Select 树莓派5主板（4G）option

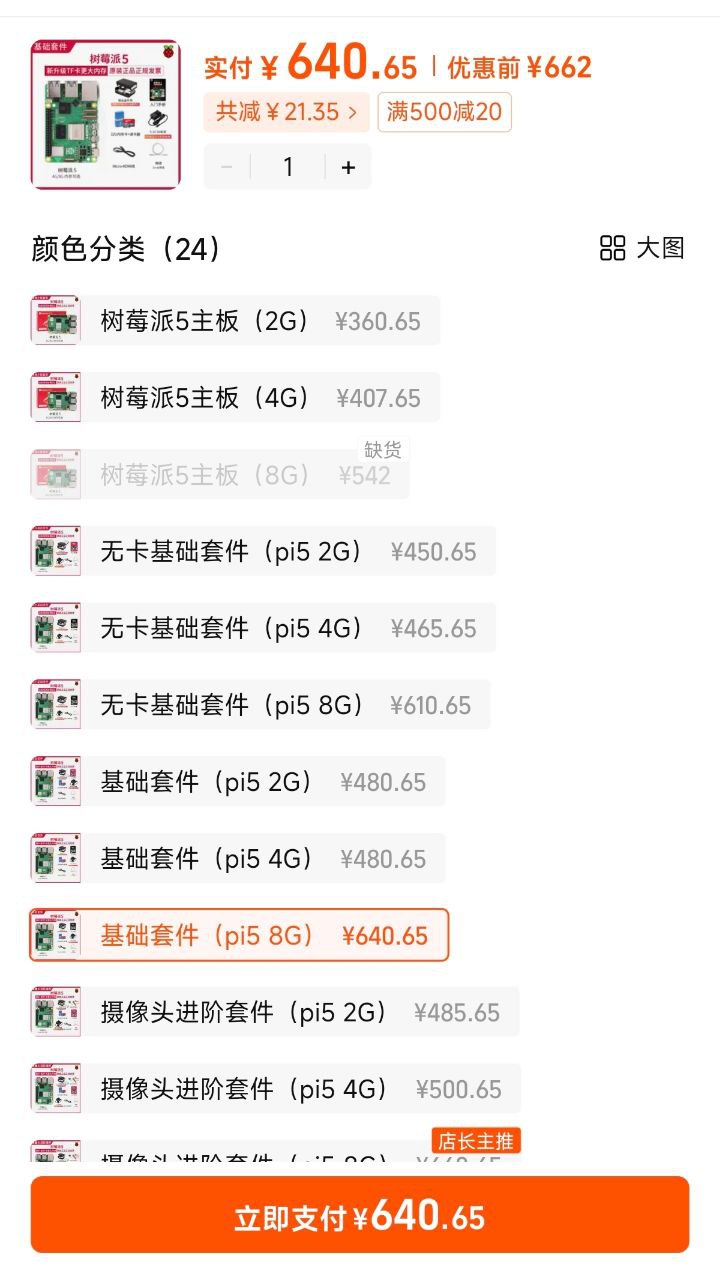point(235,398)
